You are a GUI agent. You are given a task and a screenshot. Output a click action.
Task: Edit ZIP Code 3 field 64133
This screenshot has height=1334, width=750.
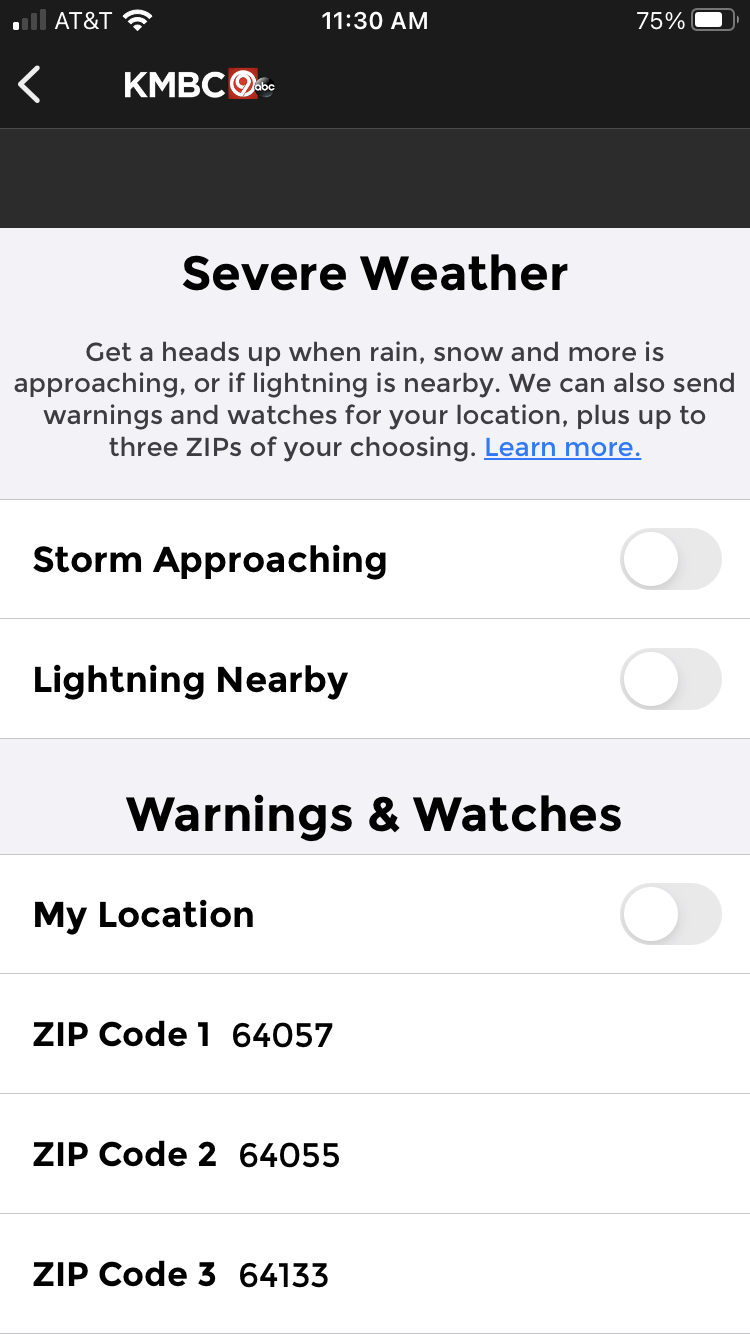[375, 1274]
